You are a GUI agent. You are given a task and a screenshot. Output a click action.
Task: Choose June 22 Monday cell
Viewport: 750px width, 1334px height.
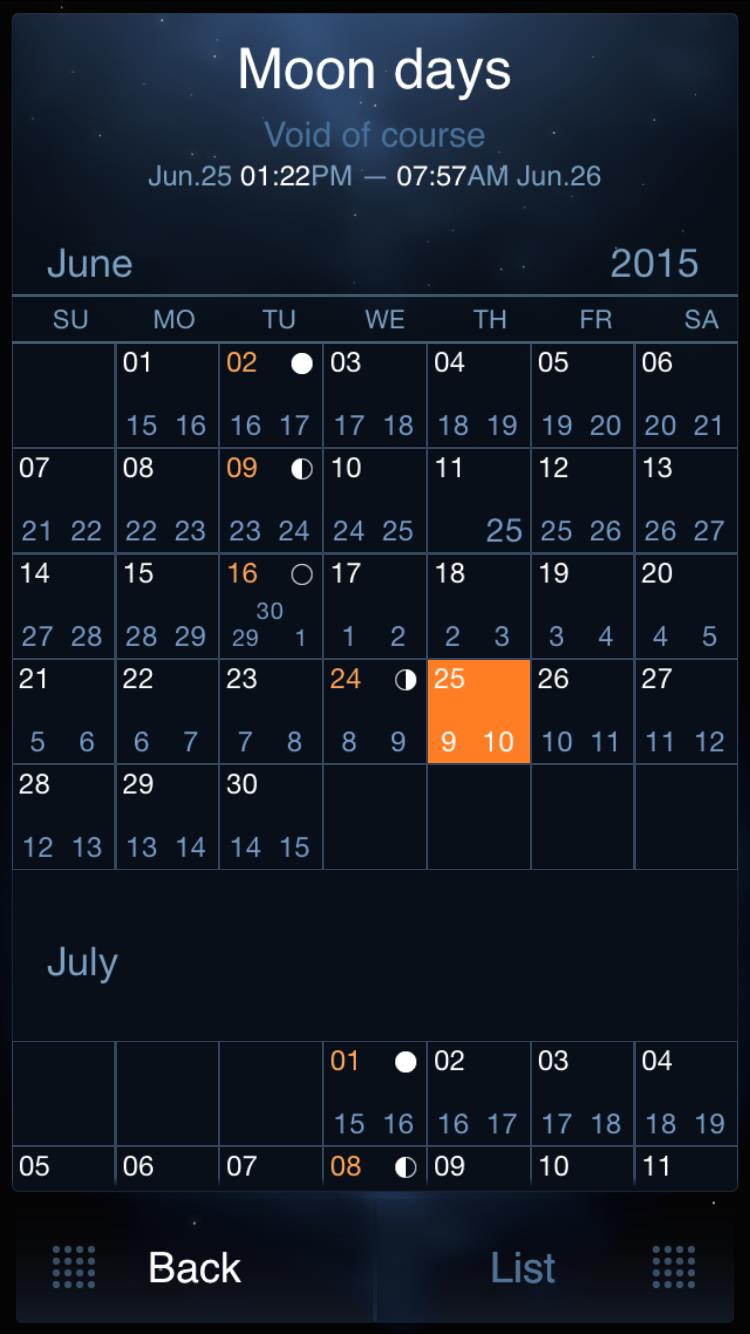167,711
